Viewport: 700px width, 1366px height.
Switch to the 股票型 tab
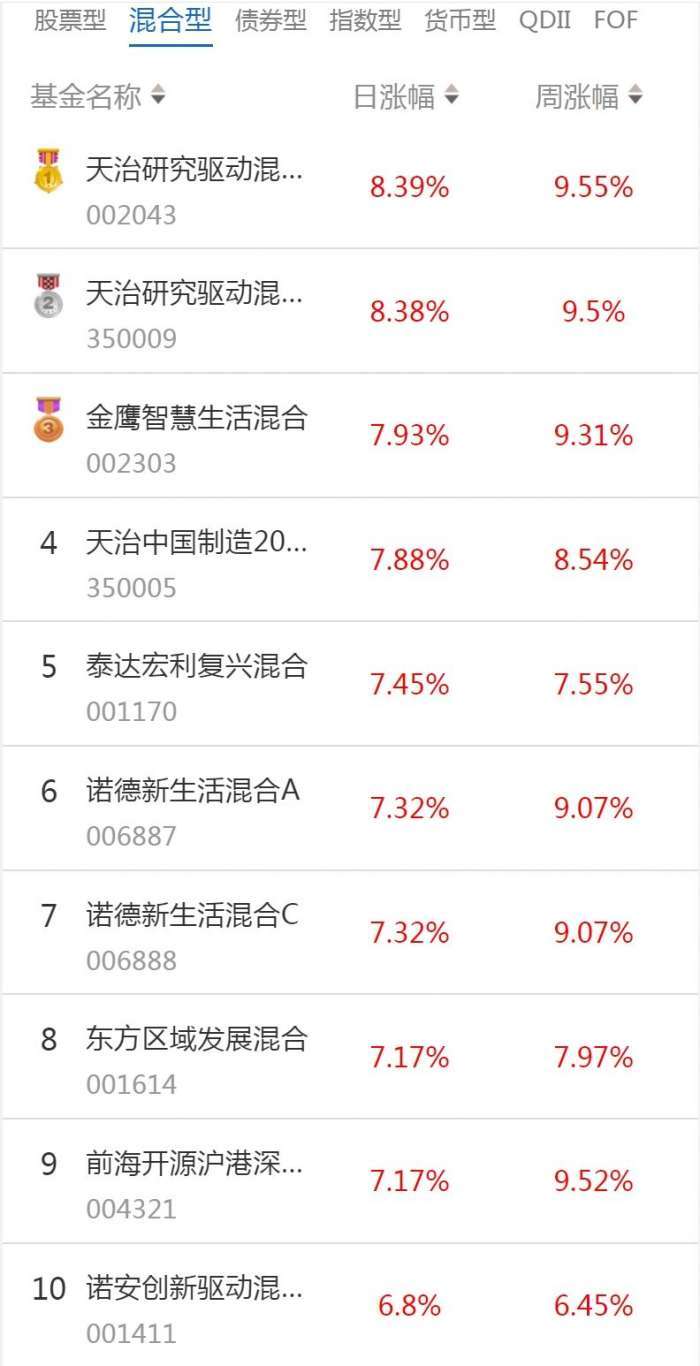(x=70, y=20)
